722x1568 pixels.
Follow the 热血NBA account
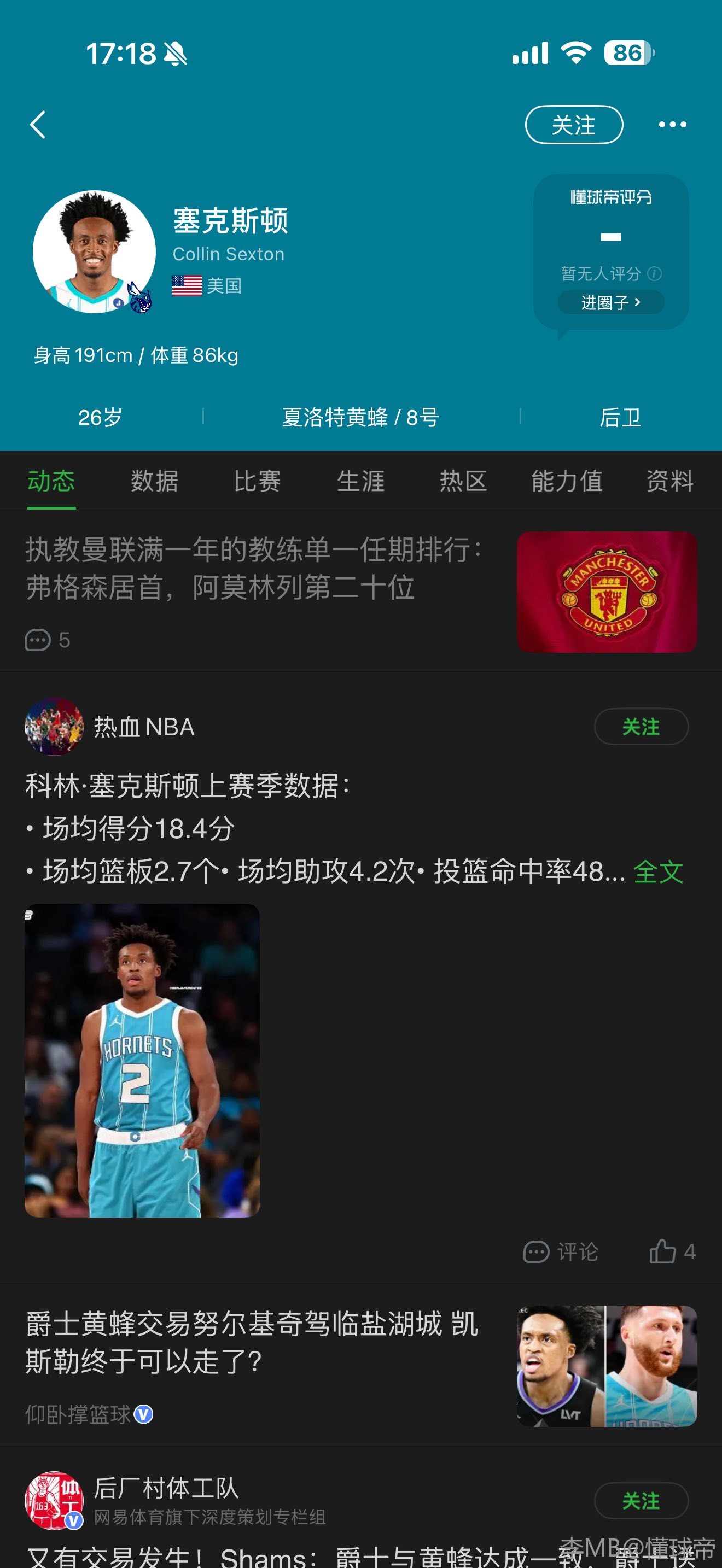click(641, 727)
